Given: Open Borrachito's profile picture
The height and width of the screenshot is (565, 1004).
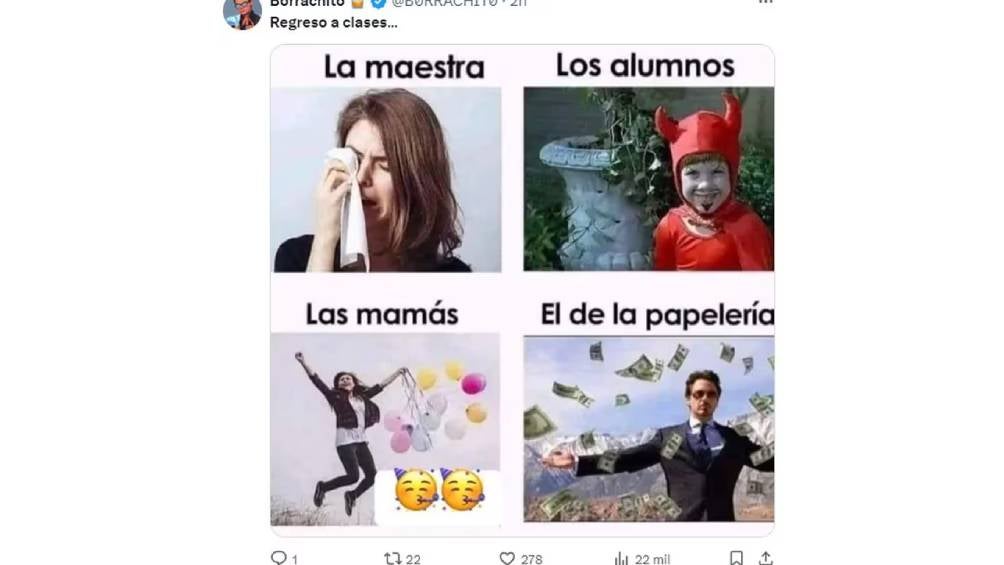Looking at the screenshot, I should [x=242, y=12].
